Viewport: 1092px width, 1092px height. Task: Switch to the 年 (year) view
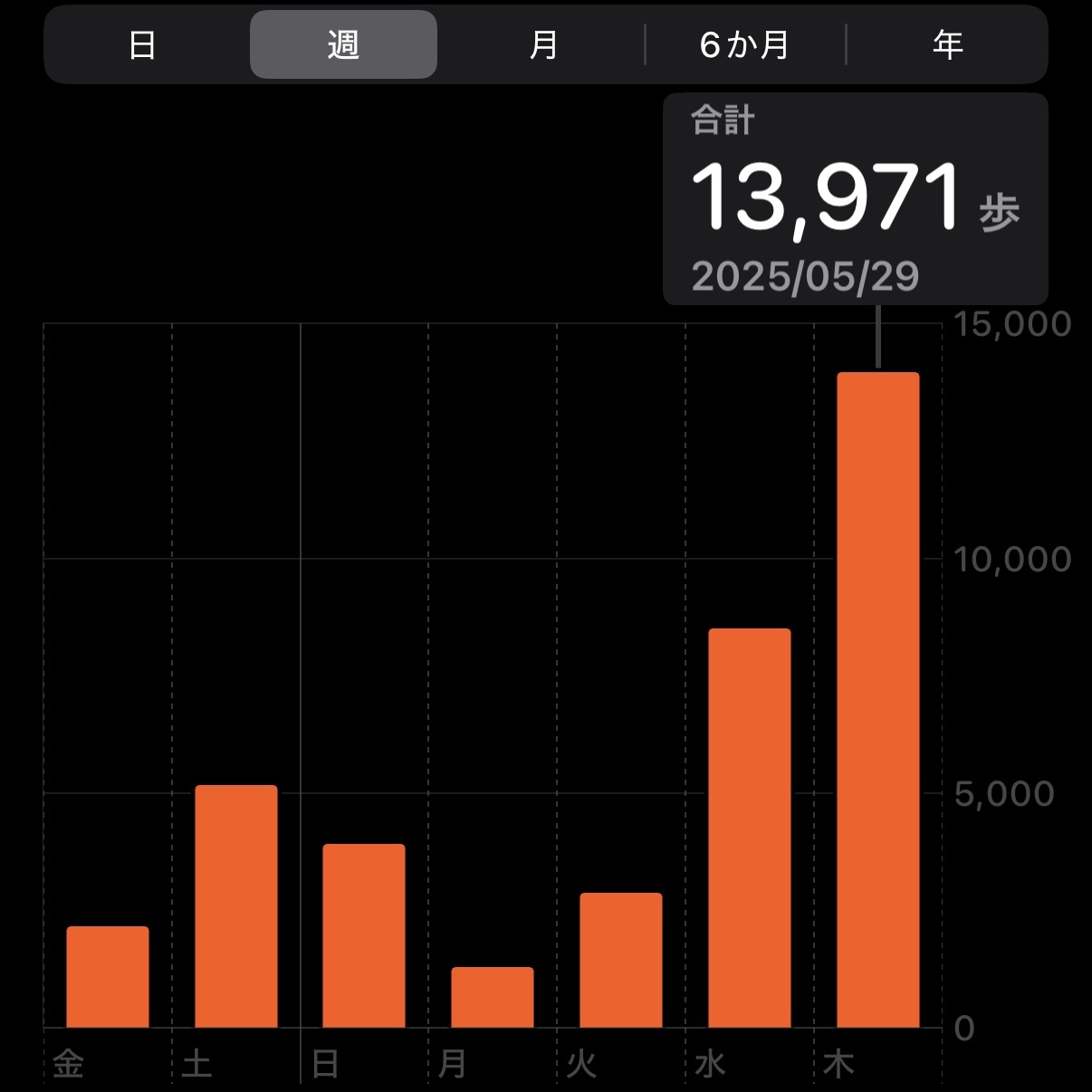pyautogui.click(x=947, y=44)
